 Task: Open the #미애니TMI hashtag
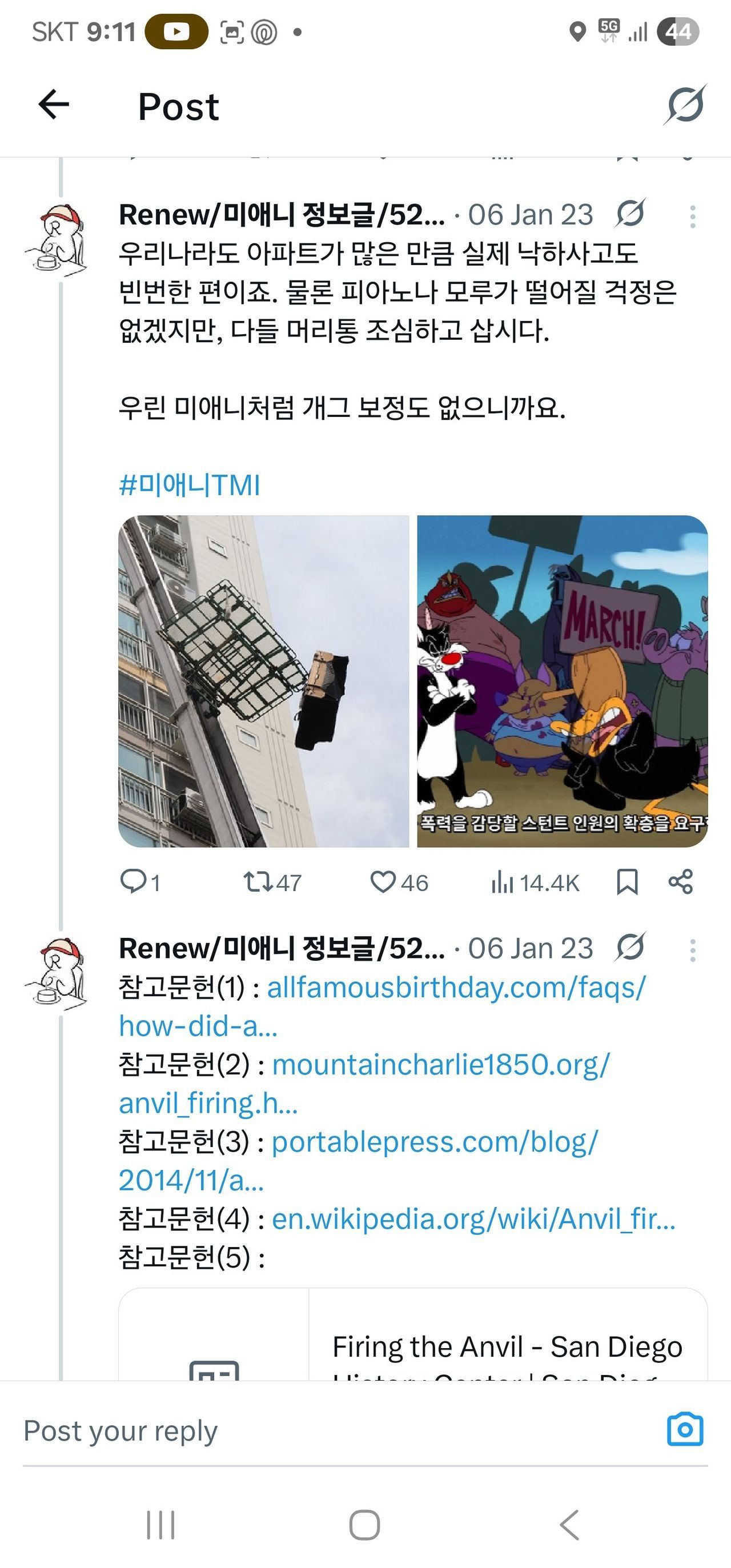pos(189,485)
